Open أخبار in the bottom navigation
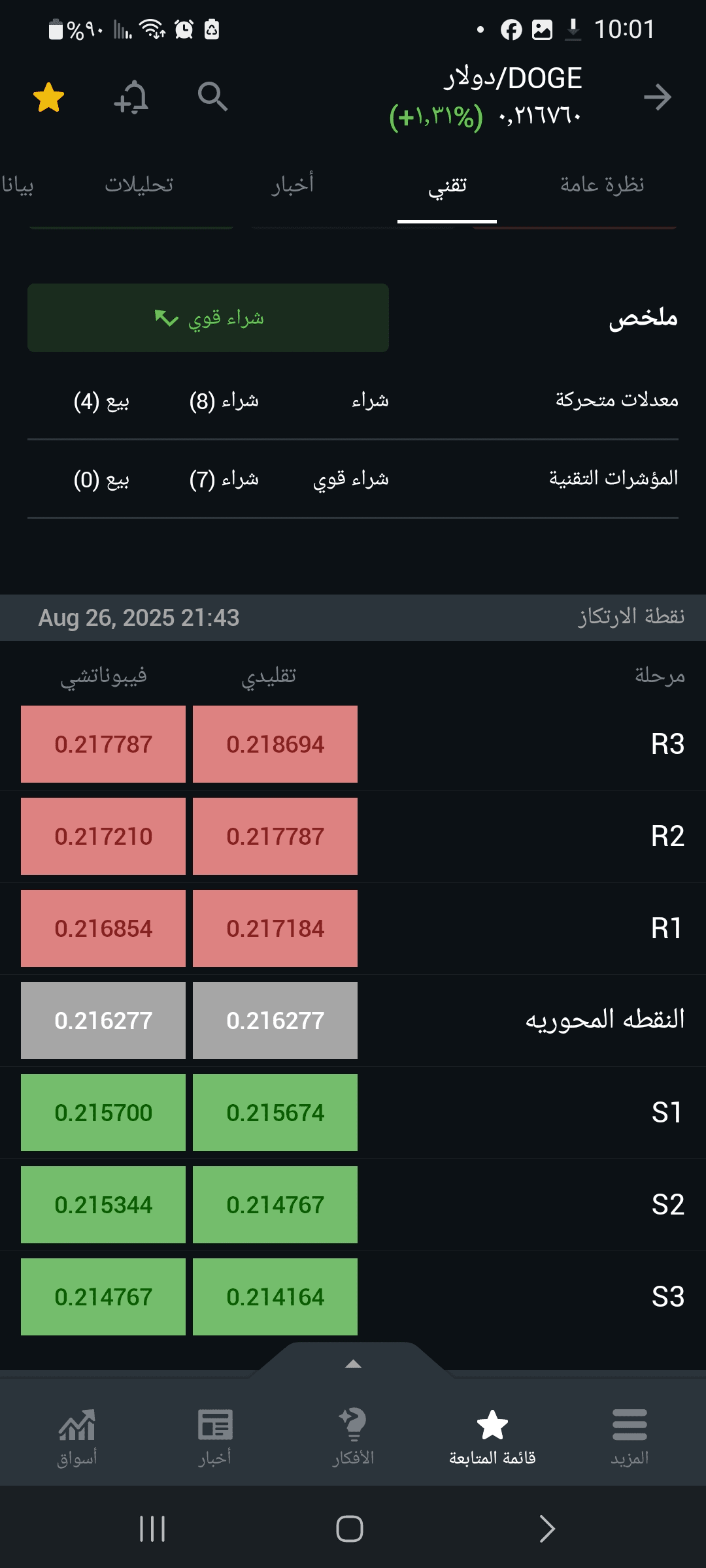This screenshot has height=1568, width=706. tap(215, 1437)
